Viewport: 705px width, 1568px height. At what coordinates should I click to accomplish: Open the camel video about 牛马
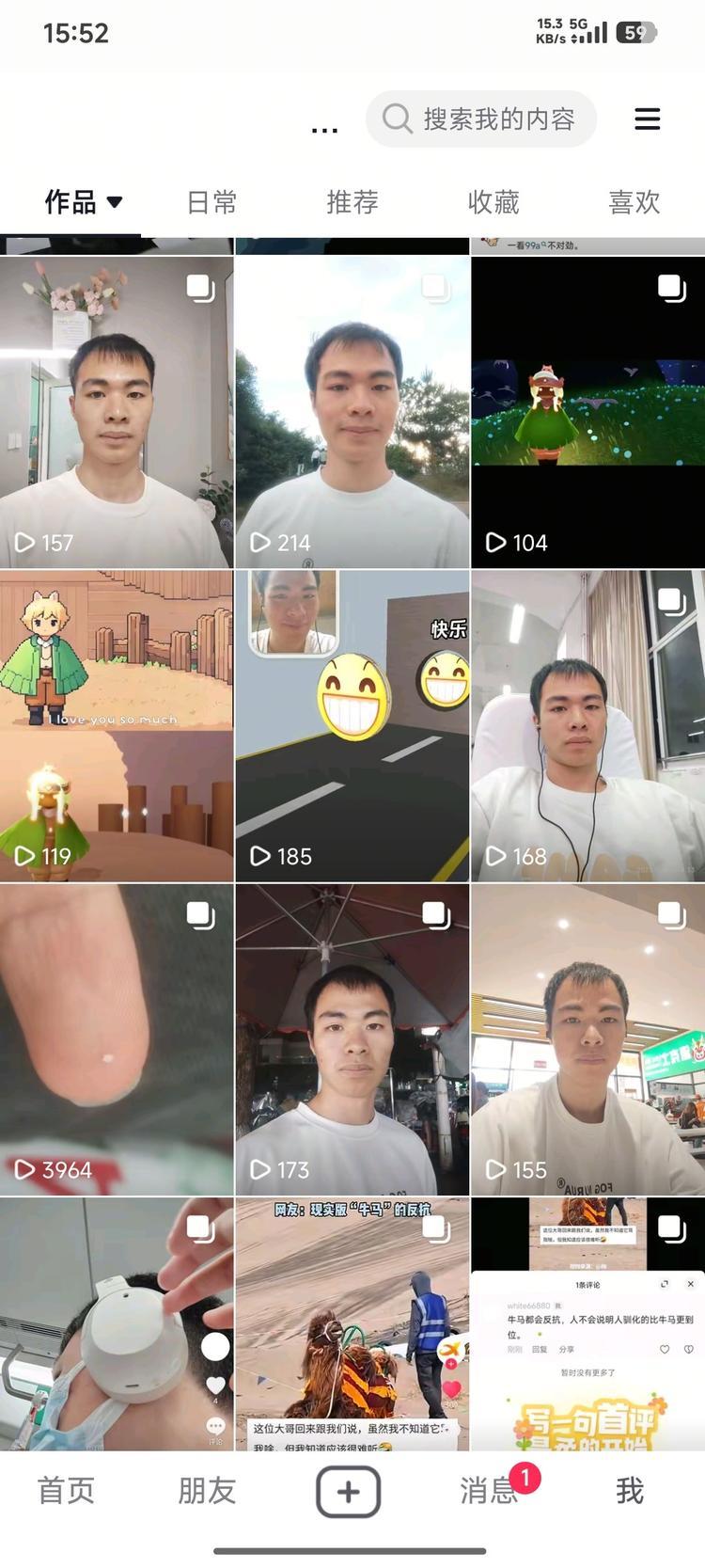352,1323
